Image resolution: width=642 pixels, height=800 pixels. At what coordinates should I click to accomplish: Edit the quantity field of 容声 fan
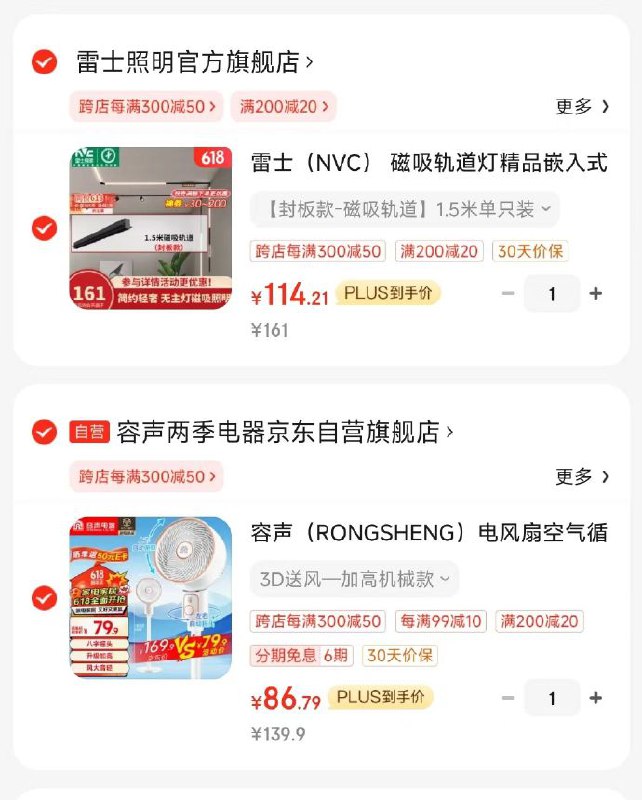coord(552,698)
